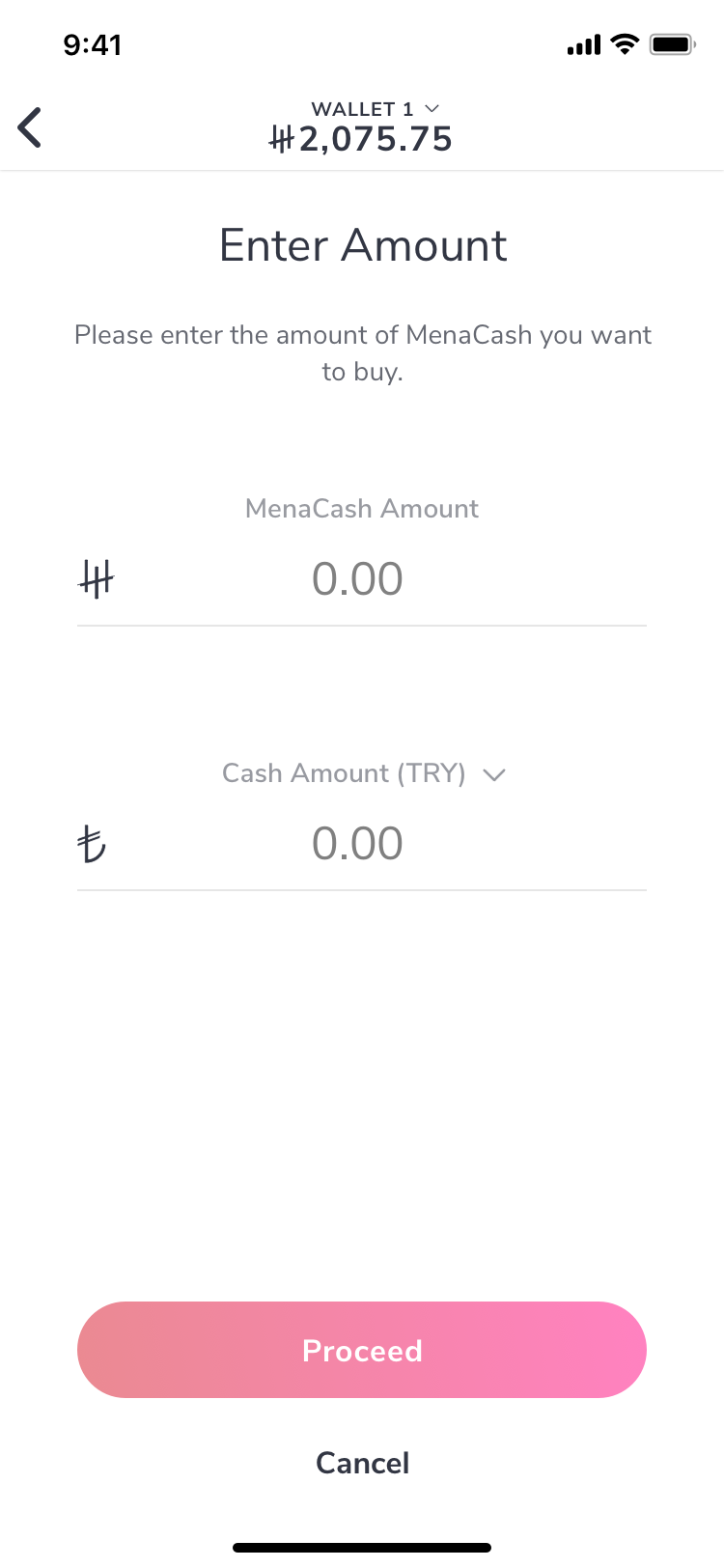Tap the Wi-Fi icon in status bar
The image size is (724, 1568).
tap(626, 43)
